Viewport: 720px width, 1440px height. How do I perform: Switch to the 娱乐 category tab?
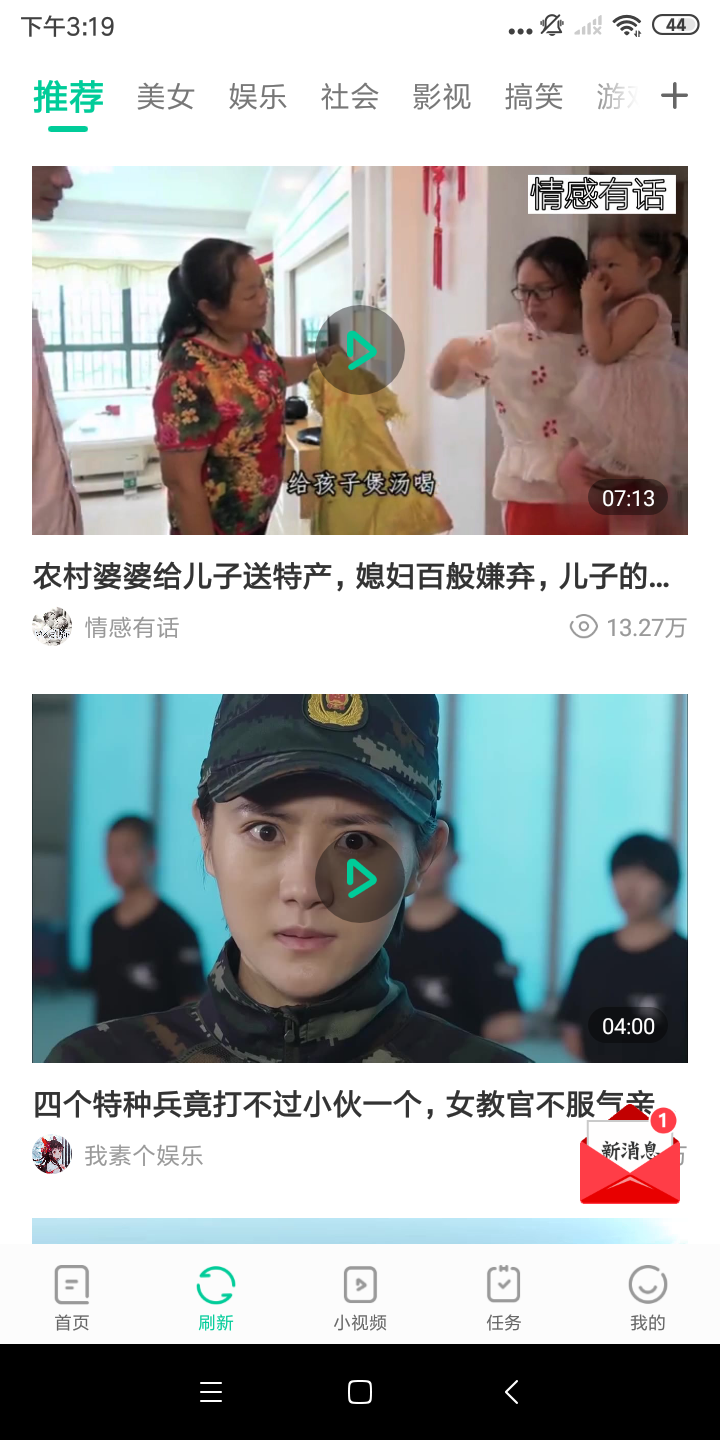(x=257, y=97)
